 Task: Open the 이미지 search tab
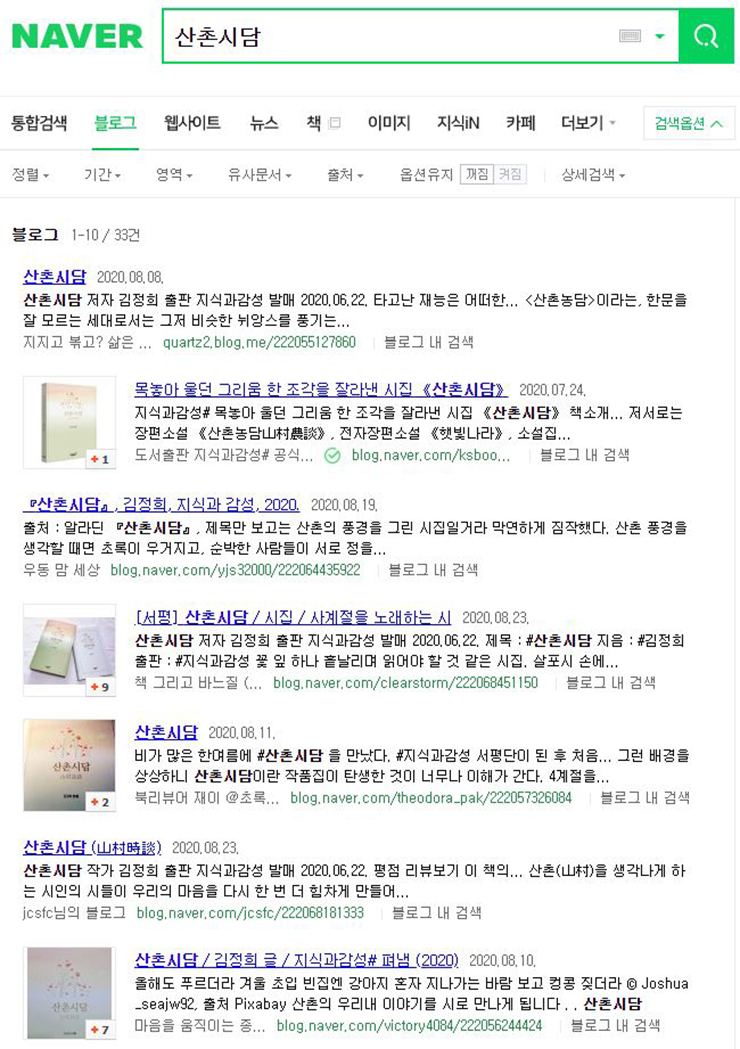tap(389, 123)
